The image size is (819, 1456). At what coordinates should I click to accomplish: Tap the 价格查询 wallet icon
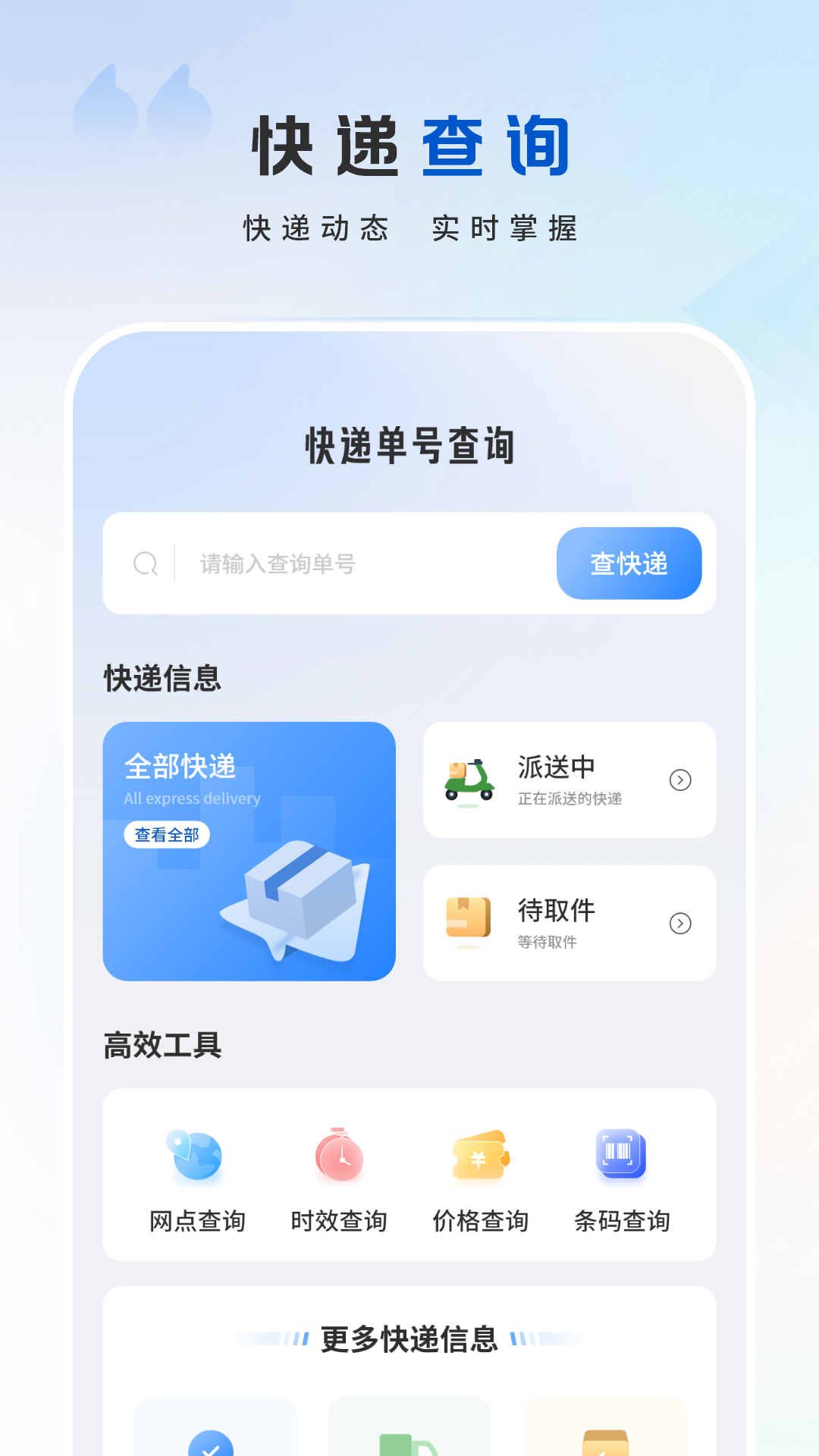click(481, 1155)
